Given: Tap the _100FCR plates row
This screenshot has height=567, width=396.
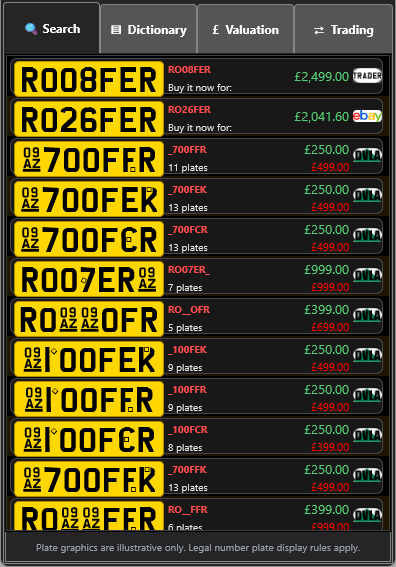Looking at the screenshot, I should click(196, 438).
